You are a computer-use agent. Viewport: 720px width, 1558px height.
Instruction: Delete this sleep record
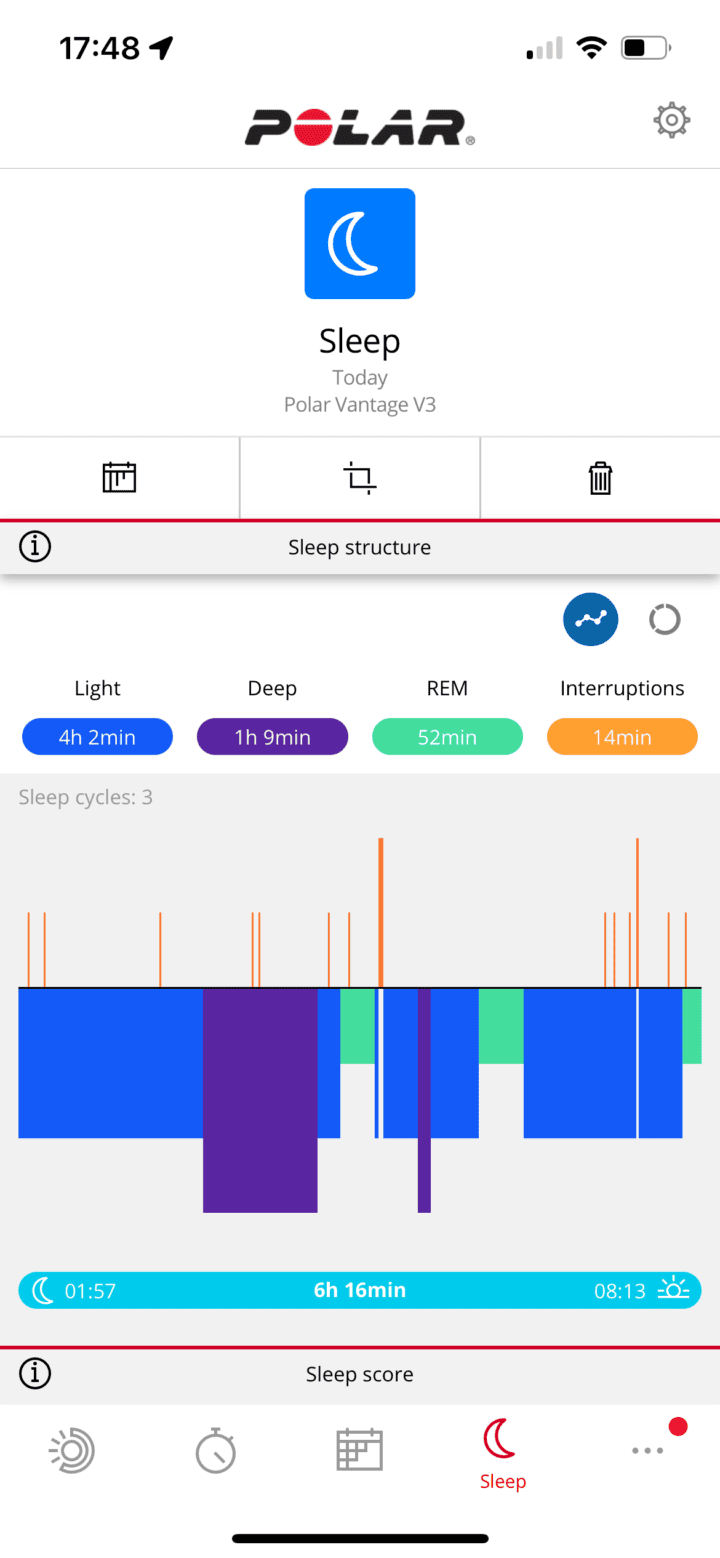[x=599, y=477]
